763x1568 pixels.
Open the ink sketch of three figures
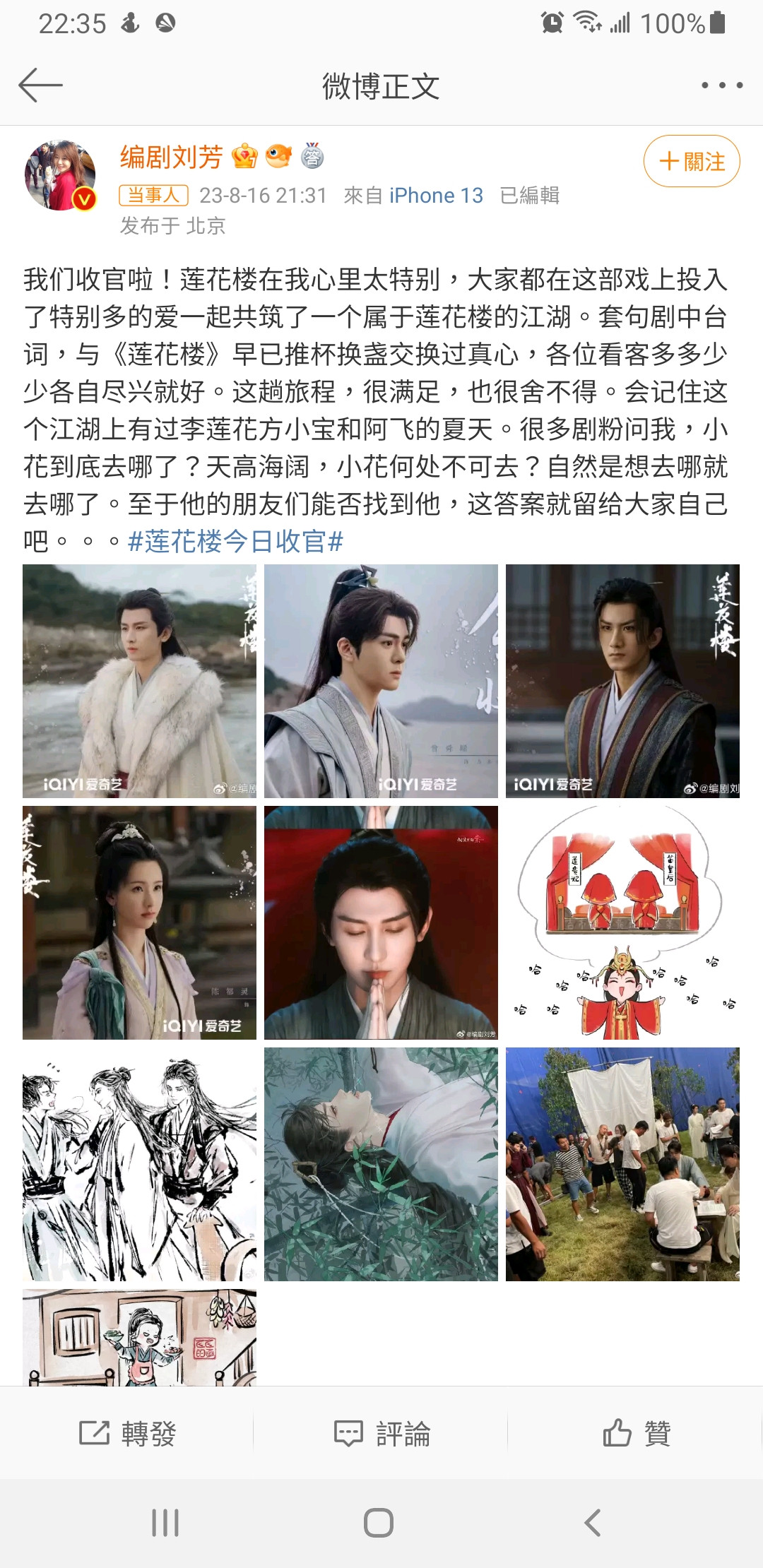139,1164
